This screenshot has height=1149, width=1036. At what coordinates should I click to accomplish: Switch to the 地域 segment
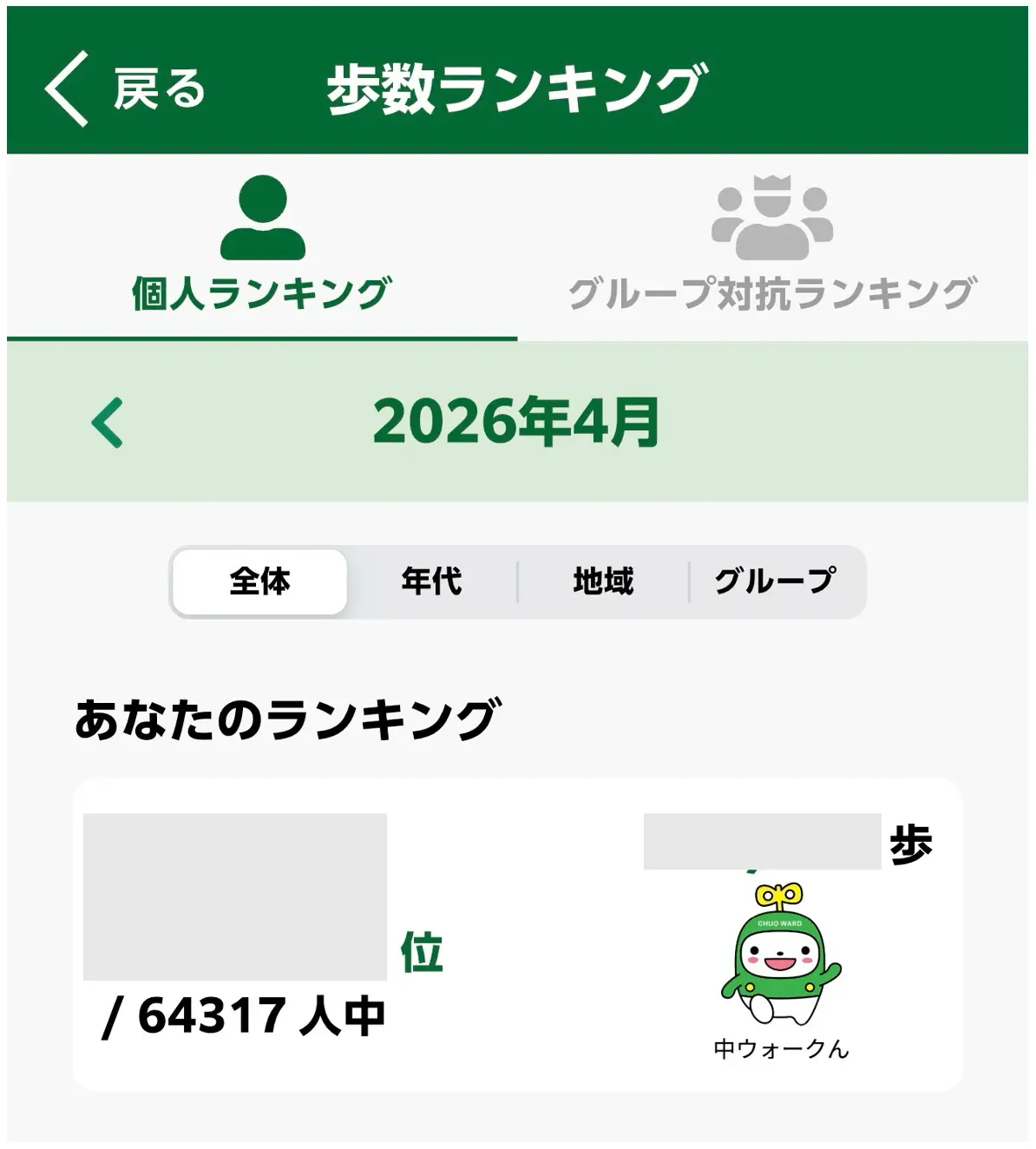coord(603,581)
